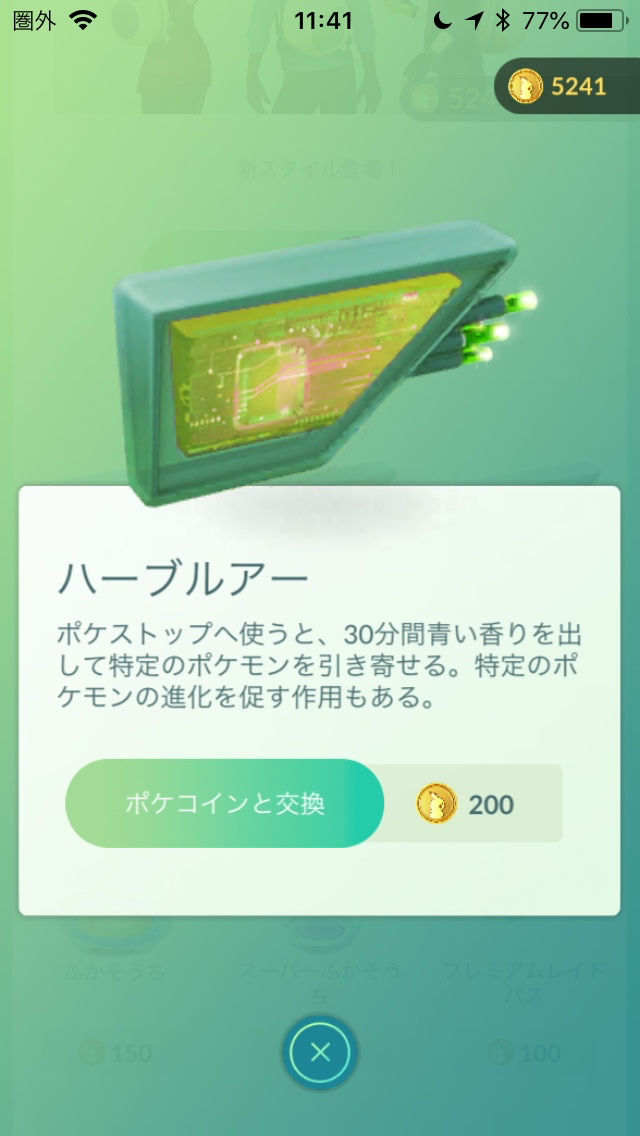Screen dimensions: 640x1136
Task: Close the item detail popup
Action: click(x=320, y=1052)
